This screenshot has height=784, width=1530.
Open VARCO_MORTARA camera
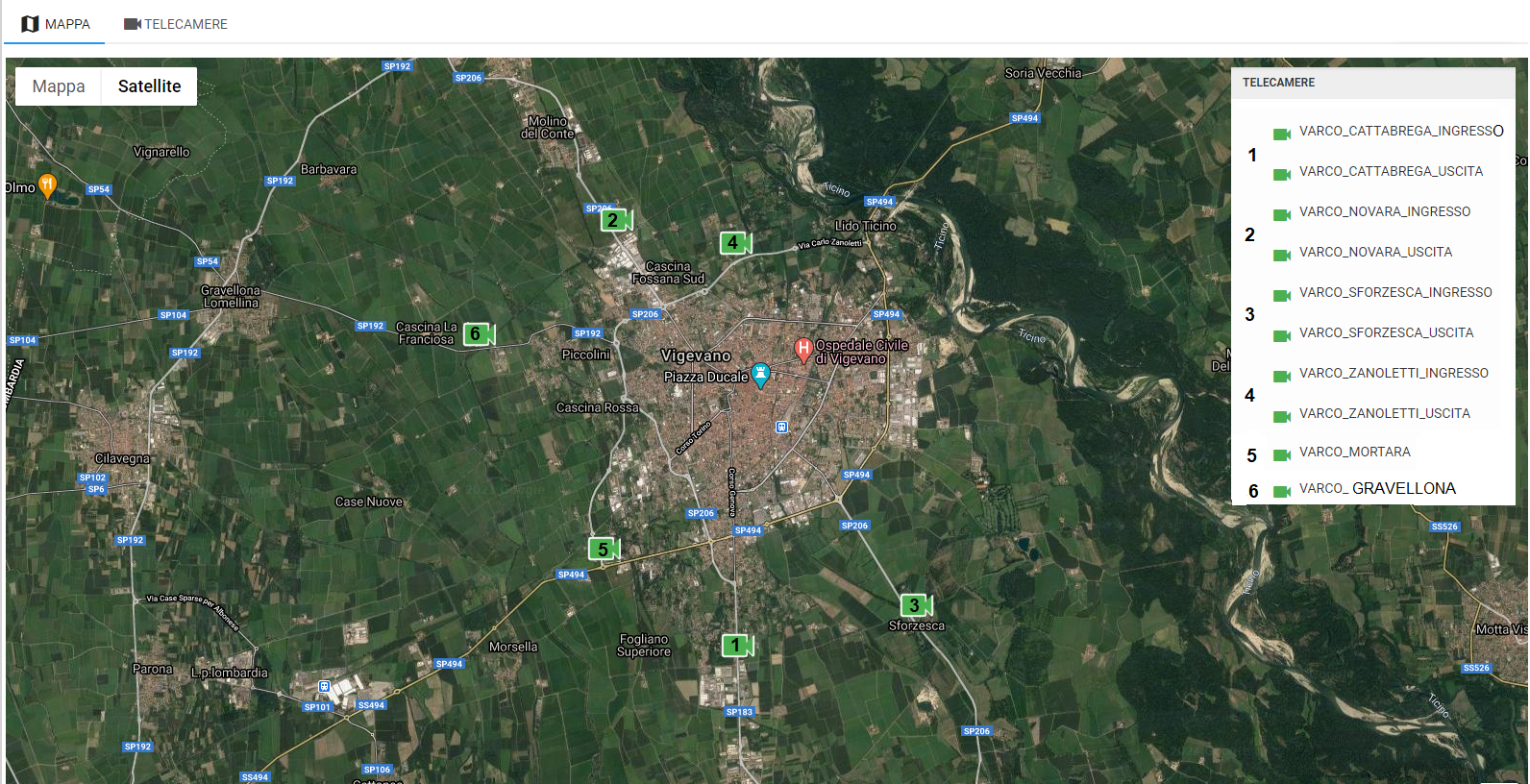click(1354, 453)
